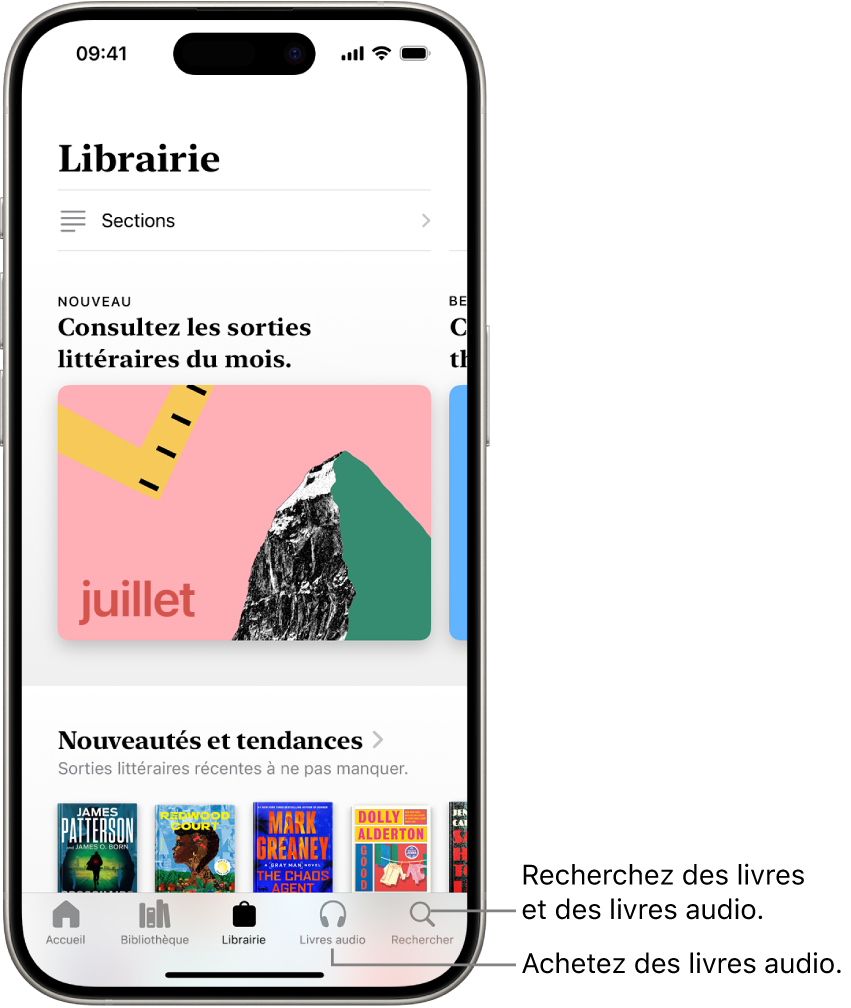Select the Redwood Court book
Viewport: 851px width, 1008px height.
(195, 846)
